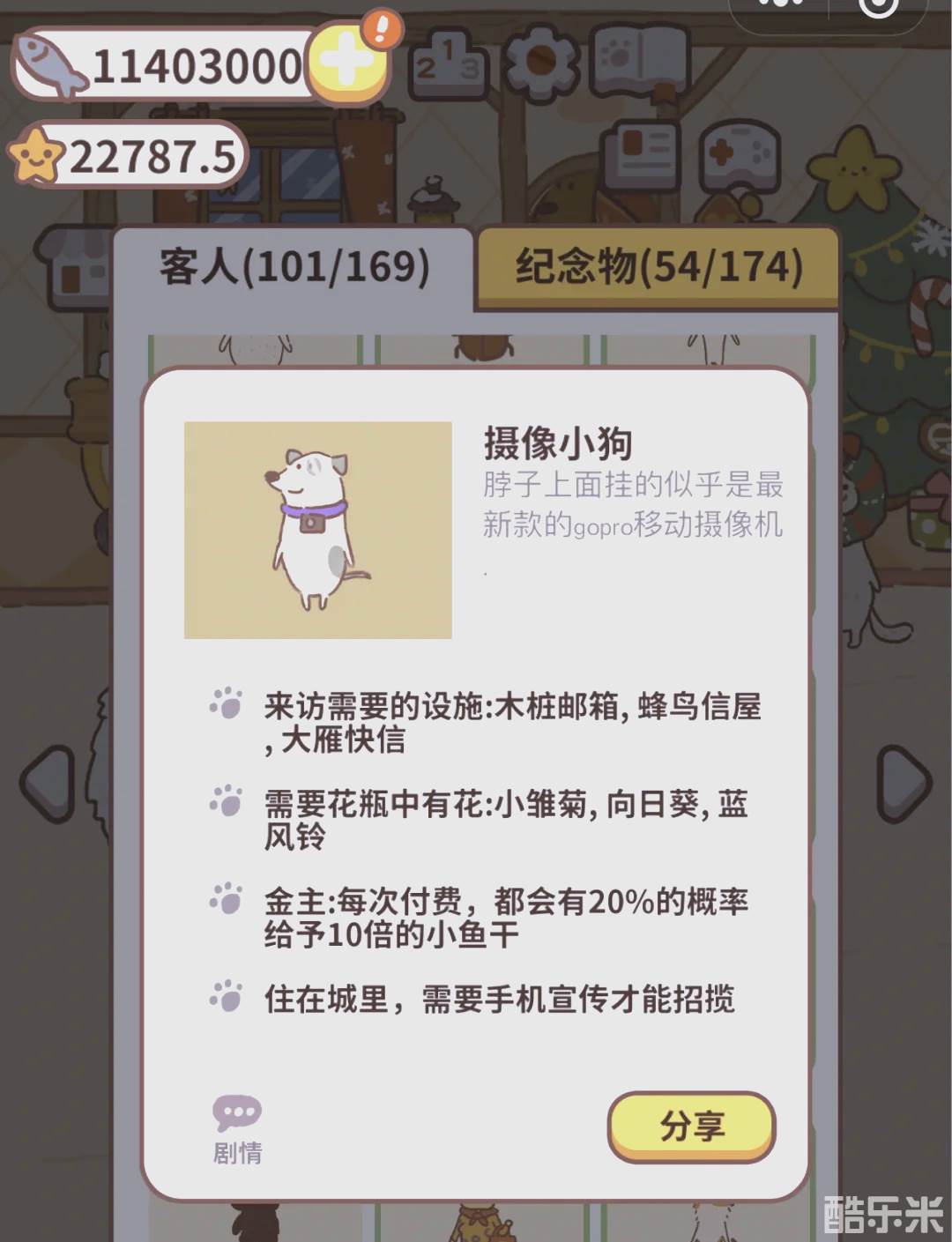
Task: Open the settings gear
Action: (x=540, y=63)
